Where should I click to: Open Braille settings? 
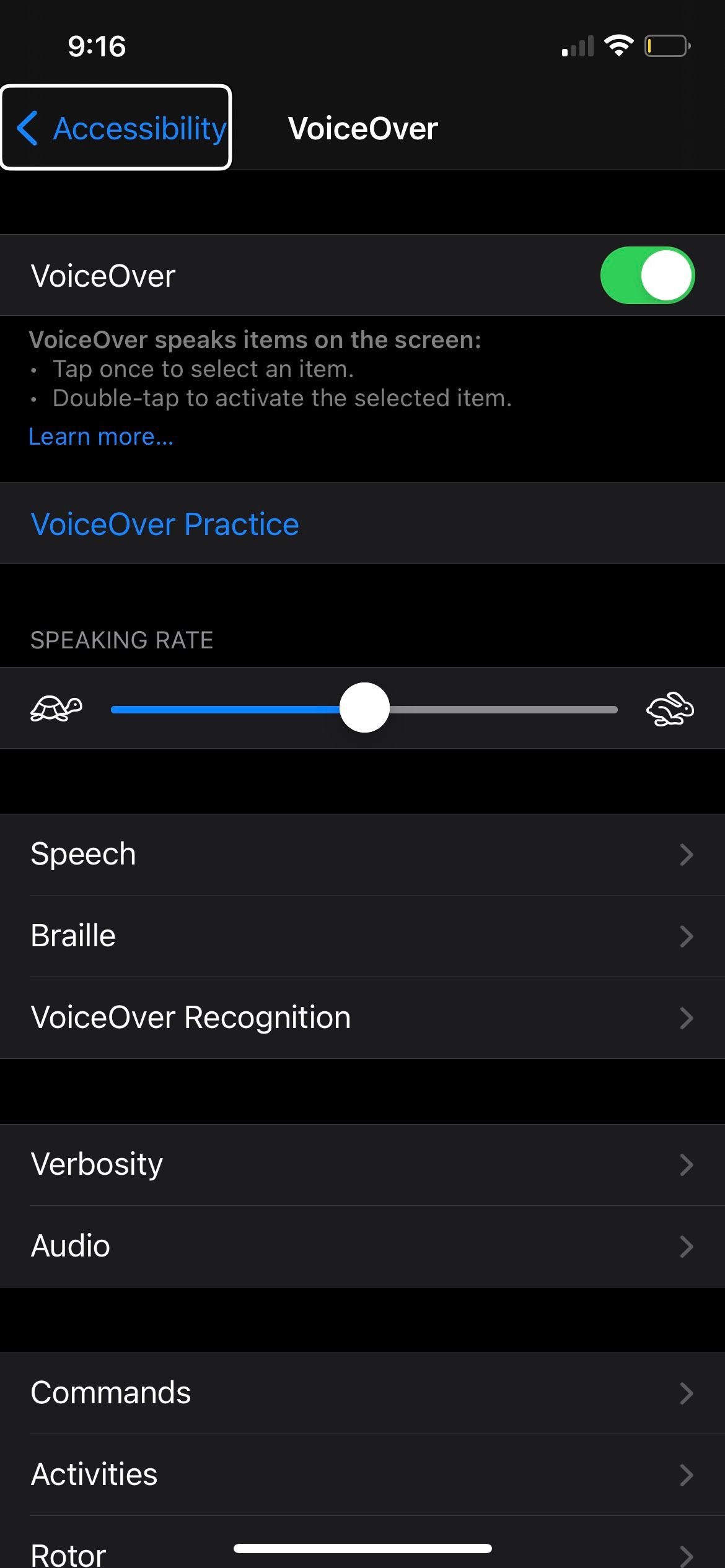pos(362,936)
